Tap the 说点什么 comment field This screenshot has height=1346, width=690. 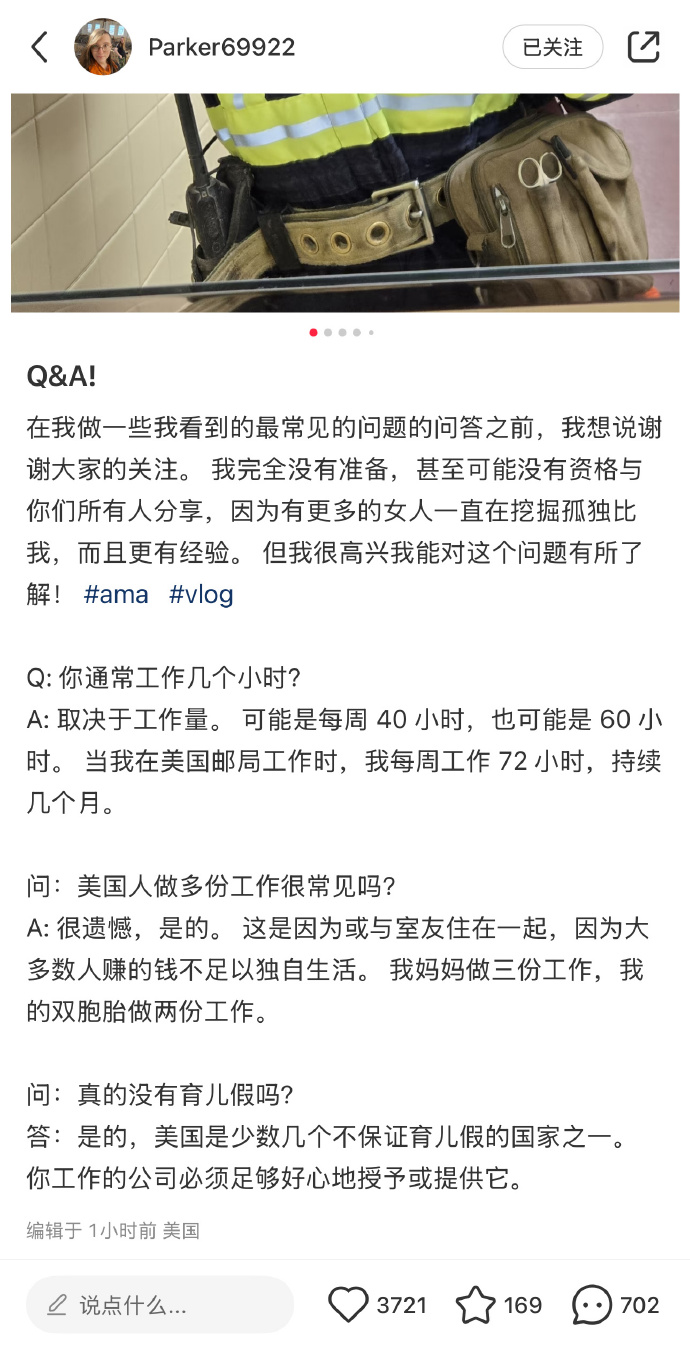160,1305
